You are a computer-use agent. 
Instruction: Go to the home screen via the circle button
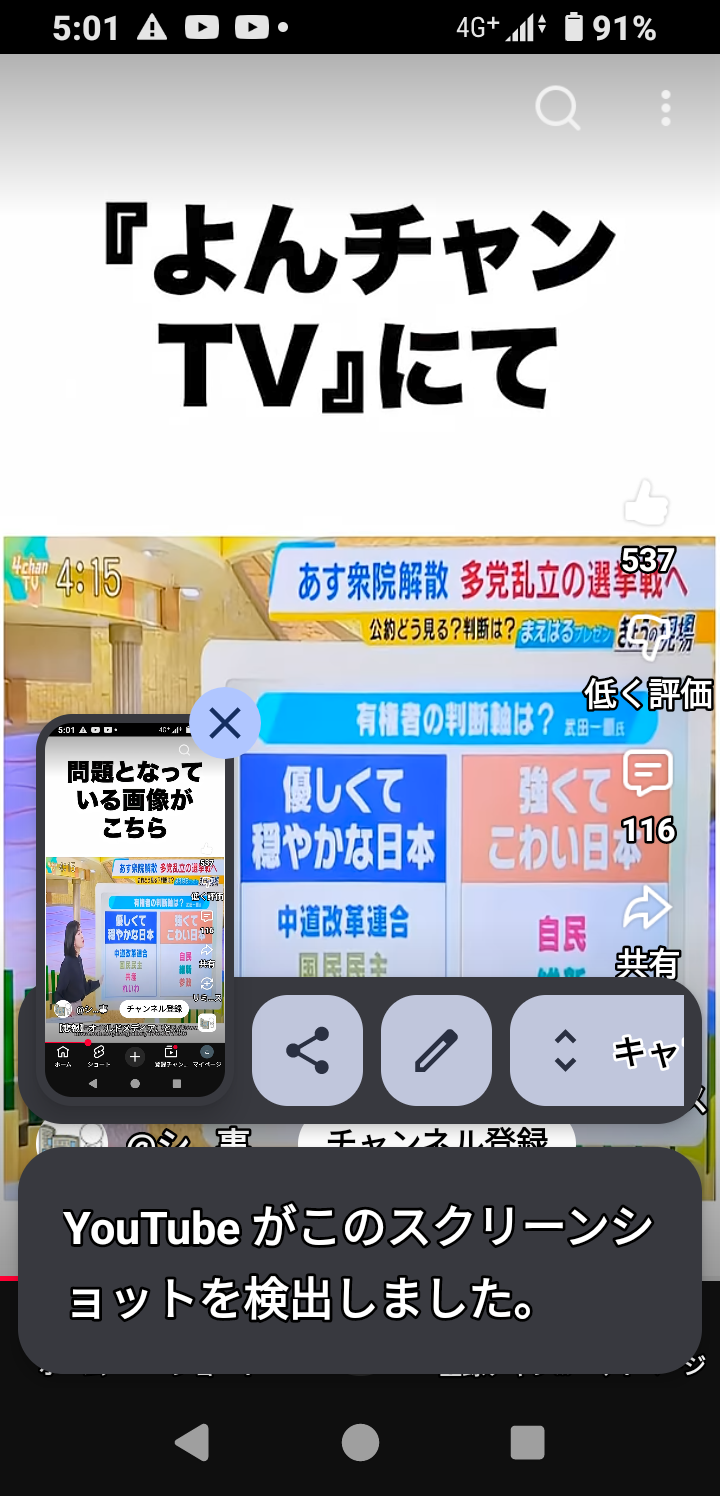click(360, 1442)
